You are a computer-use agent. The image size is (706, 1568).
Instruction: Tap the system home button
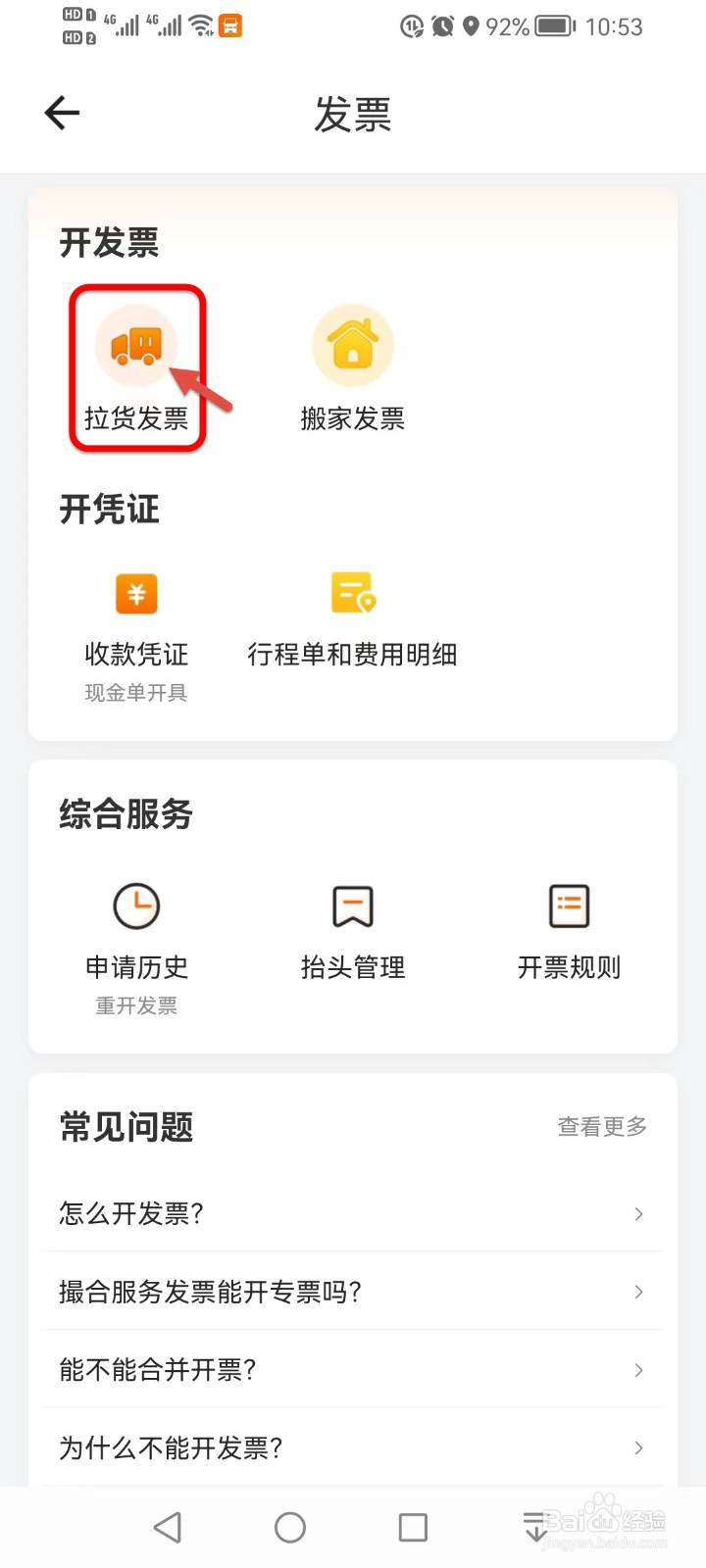tap(290, 1527)
